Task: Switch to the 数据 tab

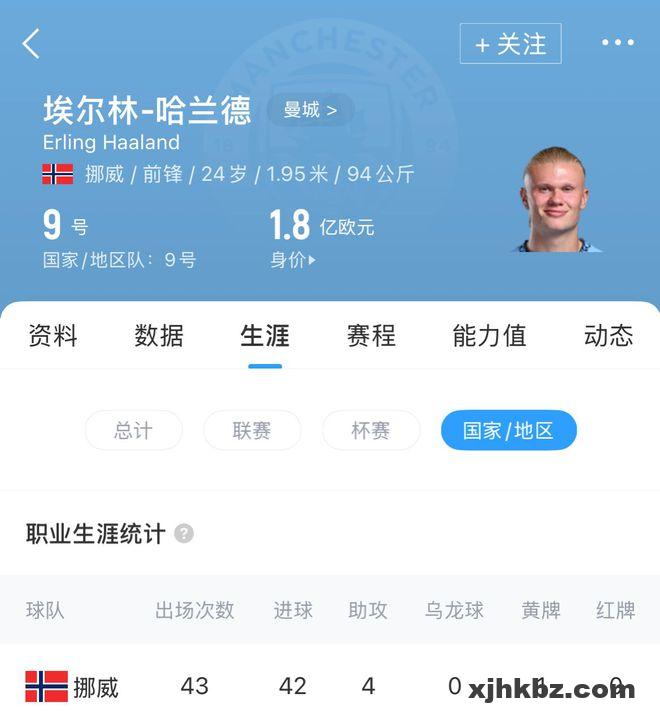Action: click(x=159, y=336)
